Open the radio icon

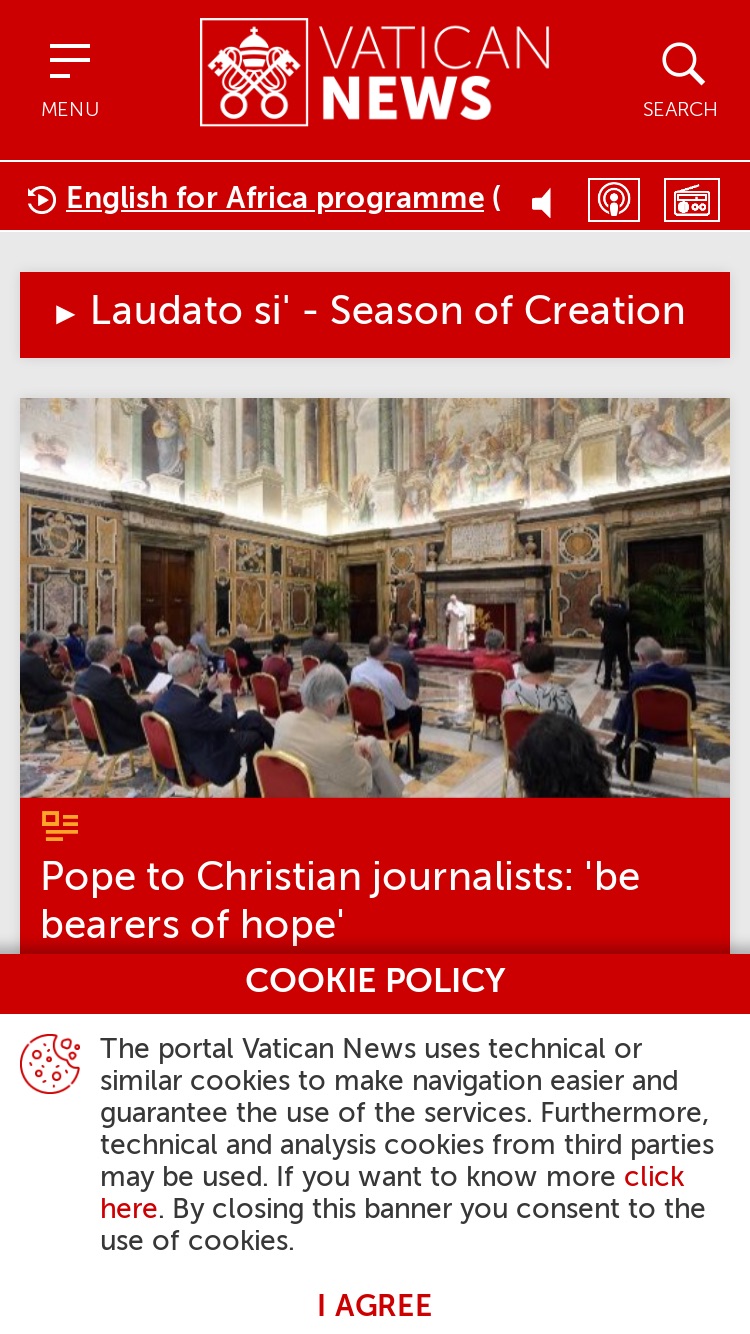[x=692, y=200]
